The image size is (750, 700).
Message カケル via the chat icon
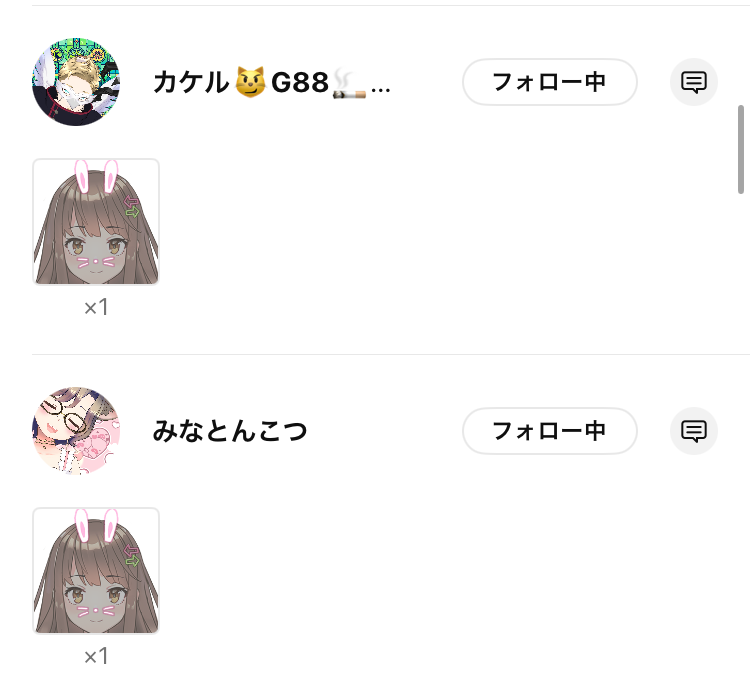(x=694, y=82)
